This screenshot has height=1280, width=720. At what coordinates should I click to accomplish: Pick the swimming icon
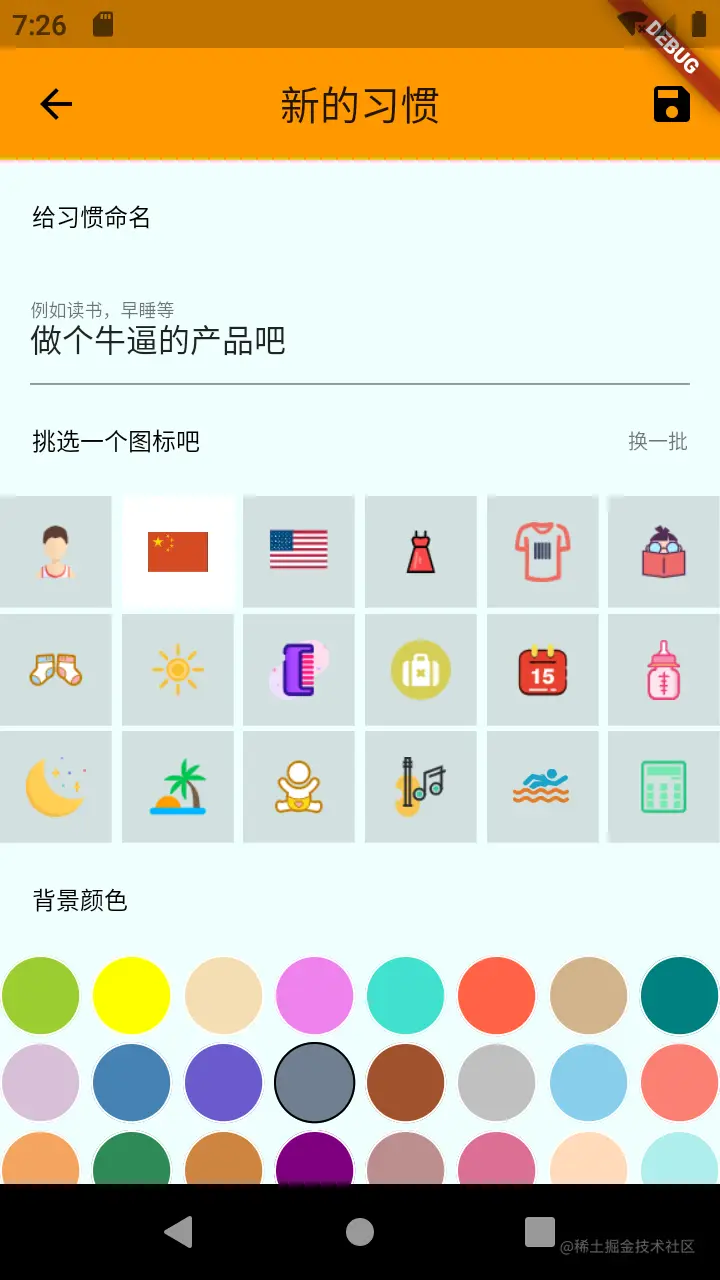[542, 787]
